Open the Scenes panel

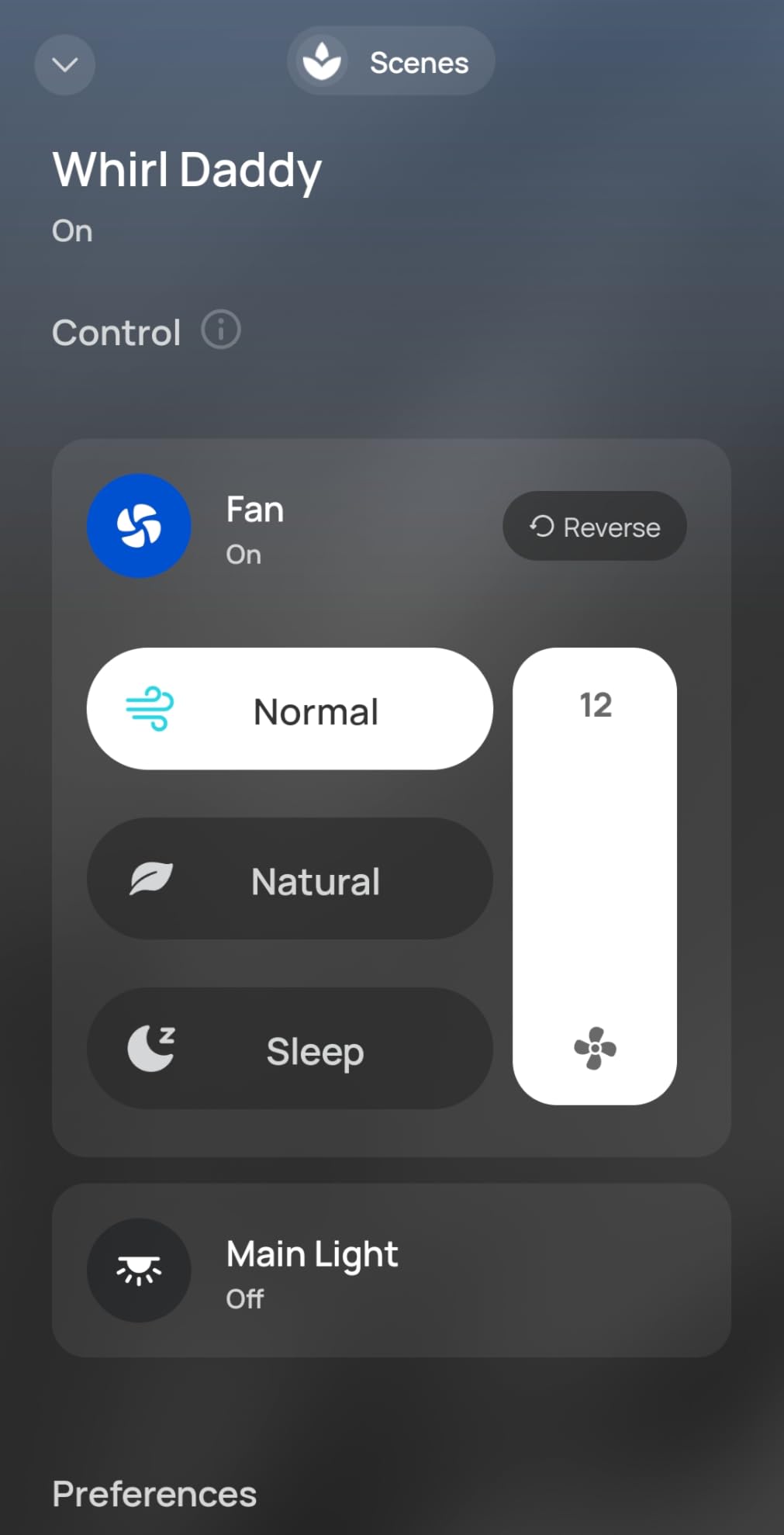click(x=390, y=61)
